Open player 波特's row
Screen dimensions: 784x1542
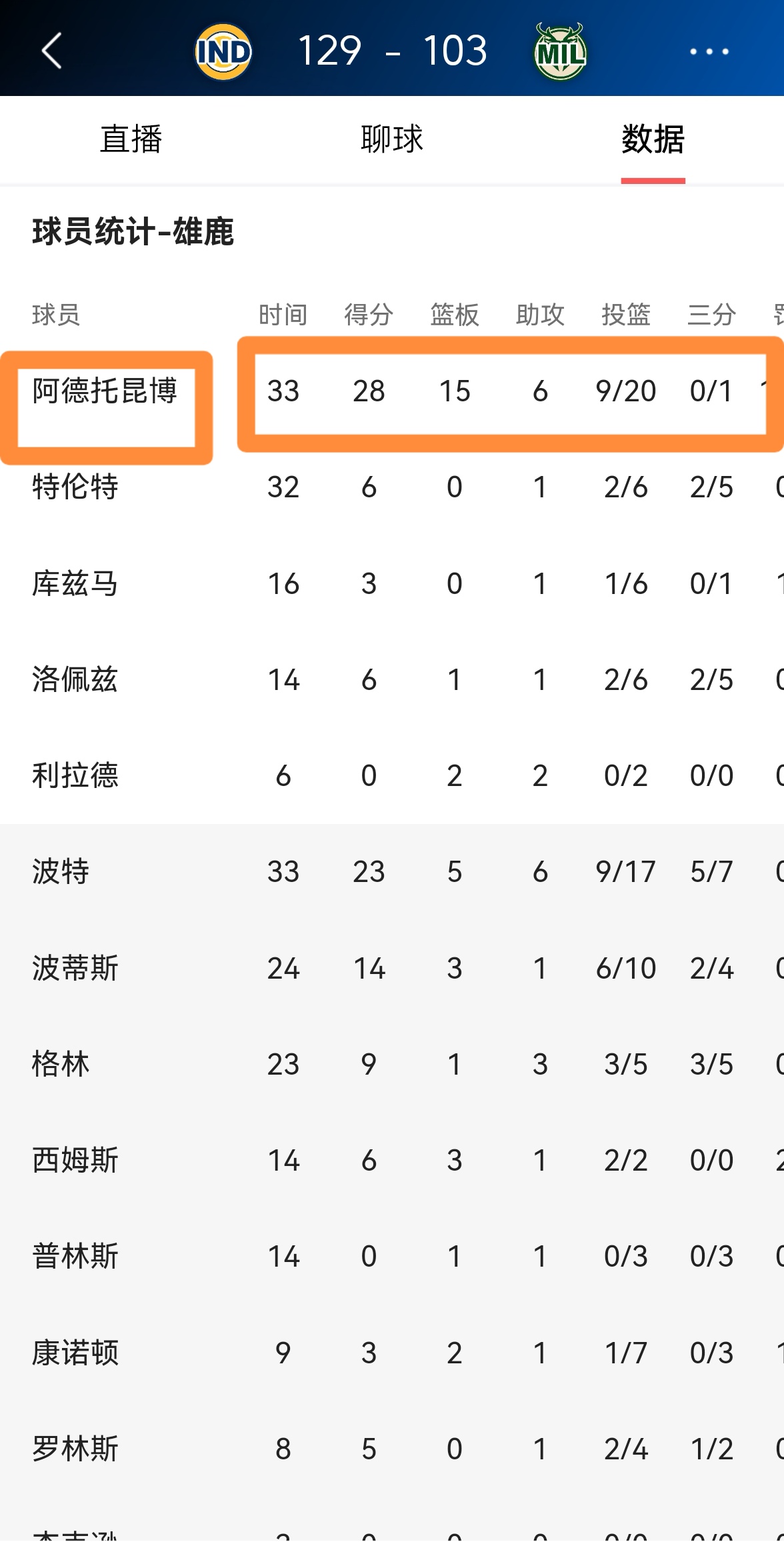tap(60, 872)
